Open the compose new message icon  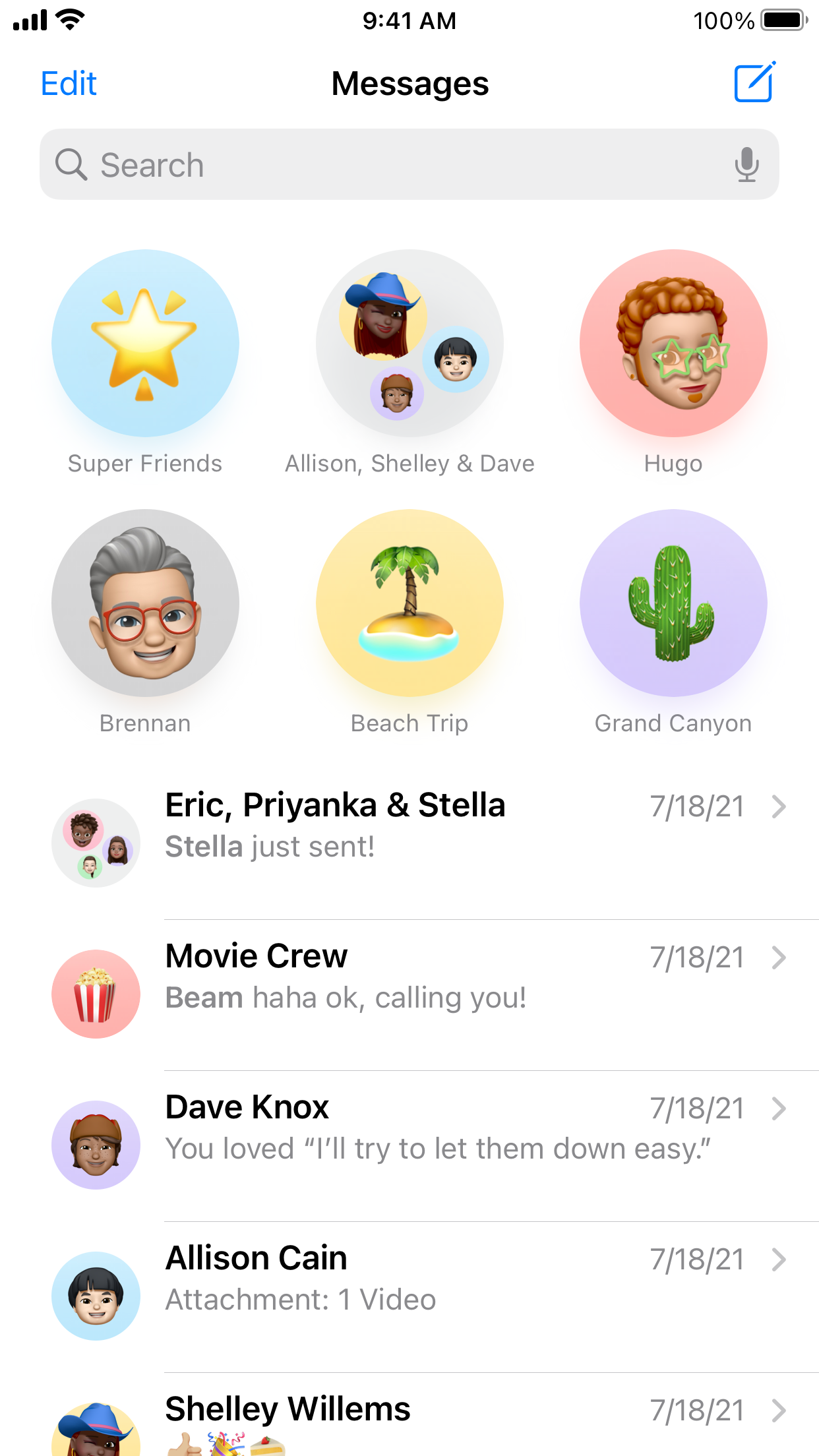[x=756, y=83]
